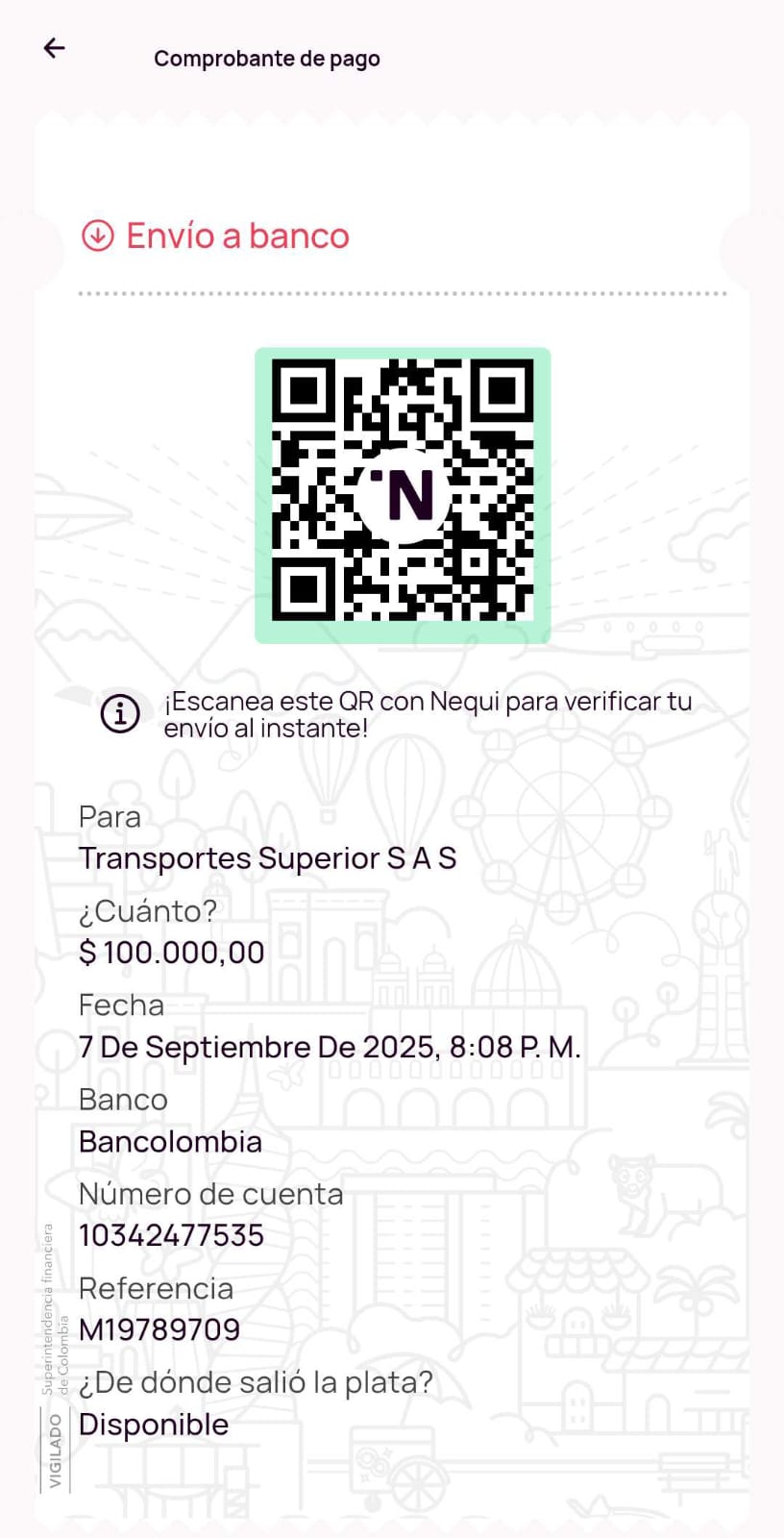Go back from the payment receipt
The width and height of the screenshot is (784, 1538).
[55, 48]
